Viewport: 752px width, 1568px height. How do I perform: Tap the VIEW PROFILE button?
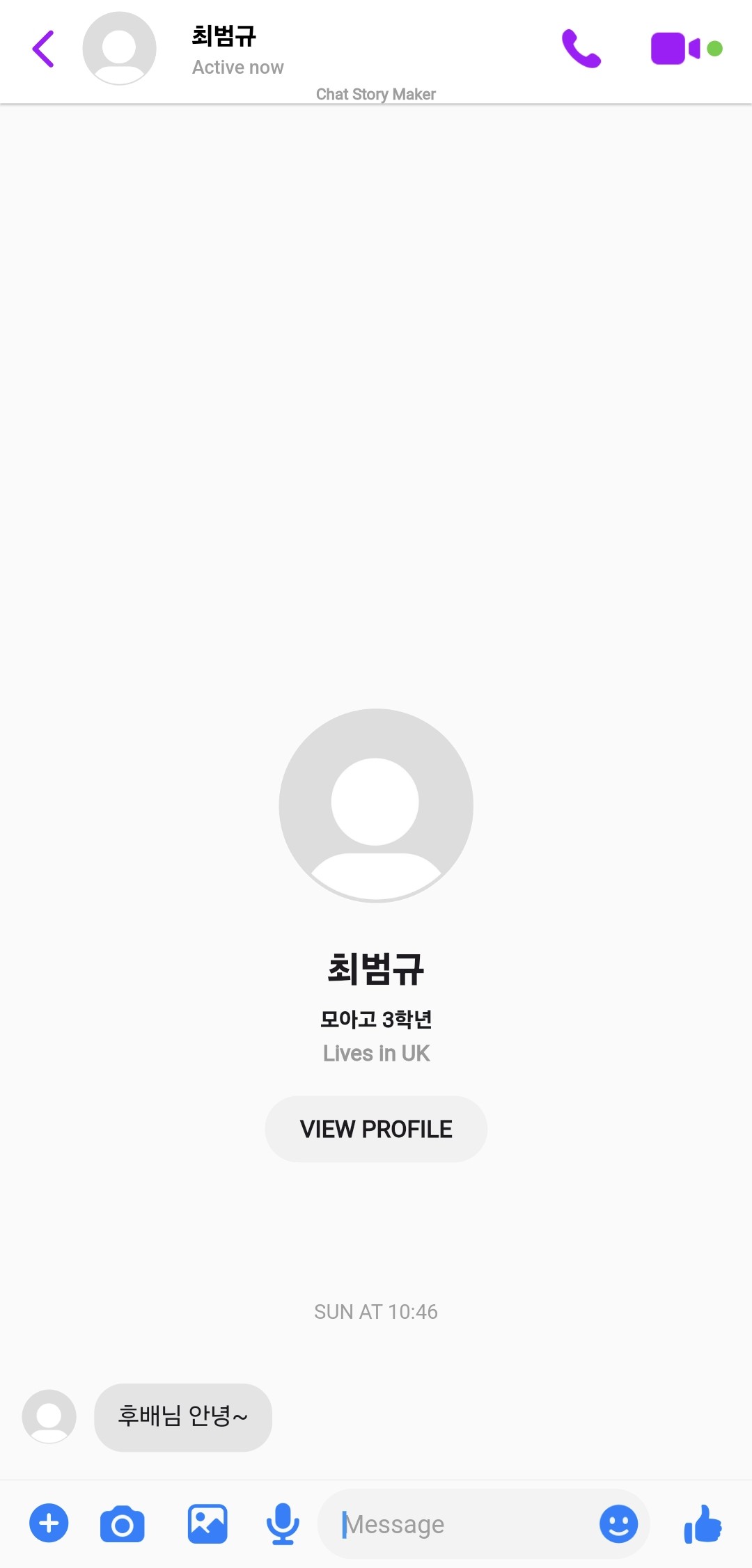pos(376,1129)
